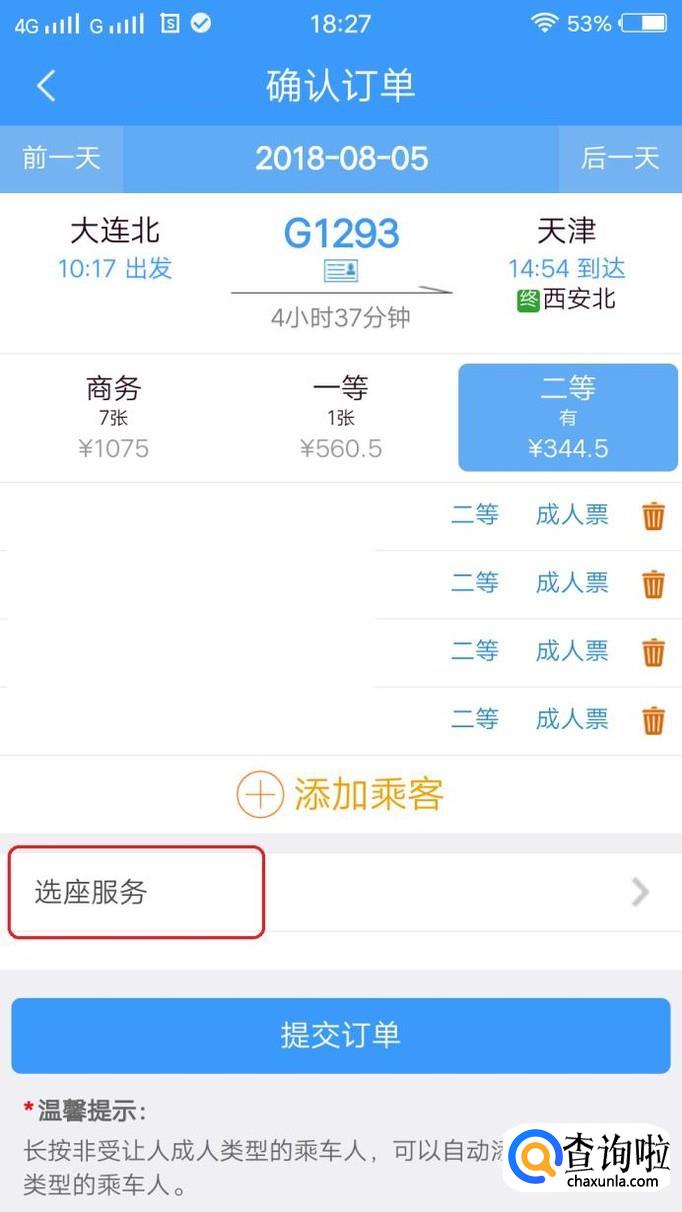Open 选座服务 seat selection
Screen dimensions: 682x1212
point(341,892)
